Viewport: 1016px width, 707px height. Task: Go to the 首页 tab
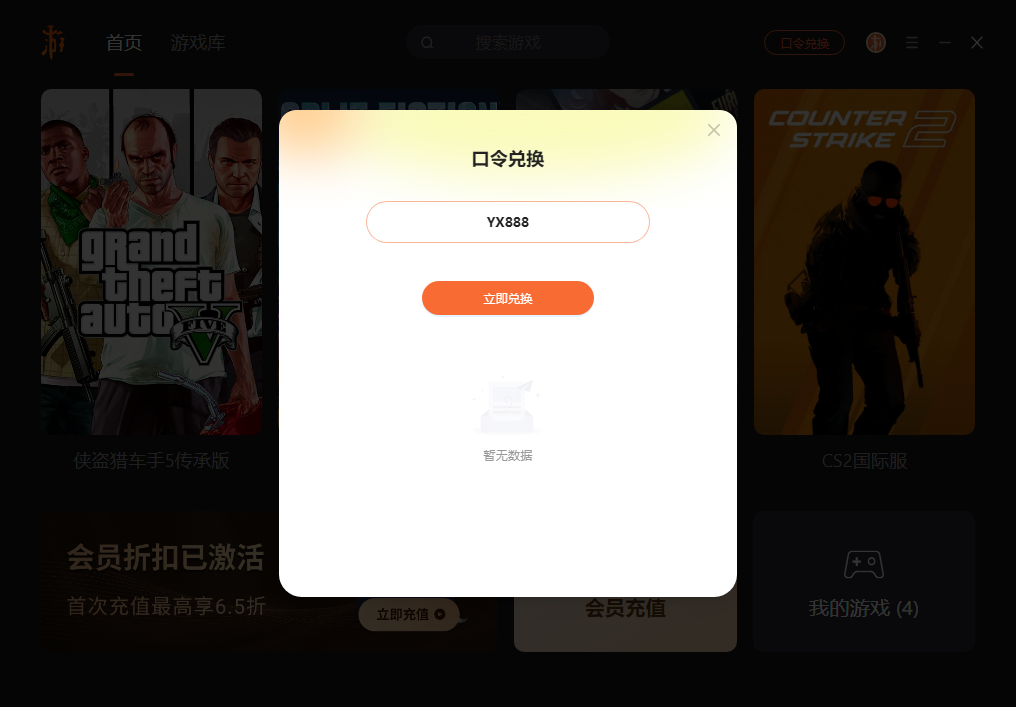pos(124,43)
